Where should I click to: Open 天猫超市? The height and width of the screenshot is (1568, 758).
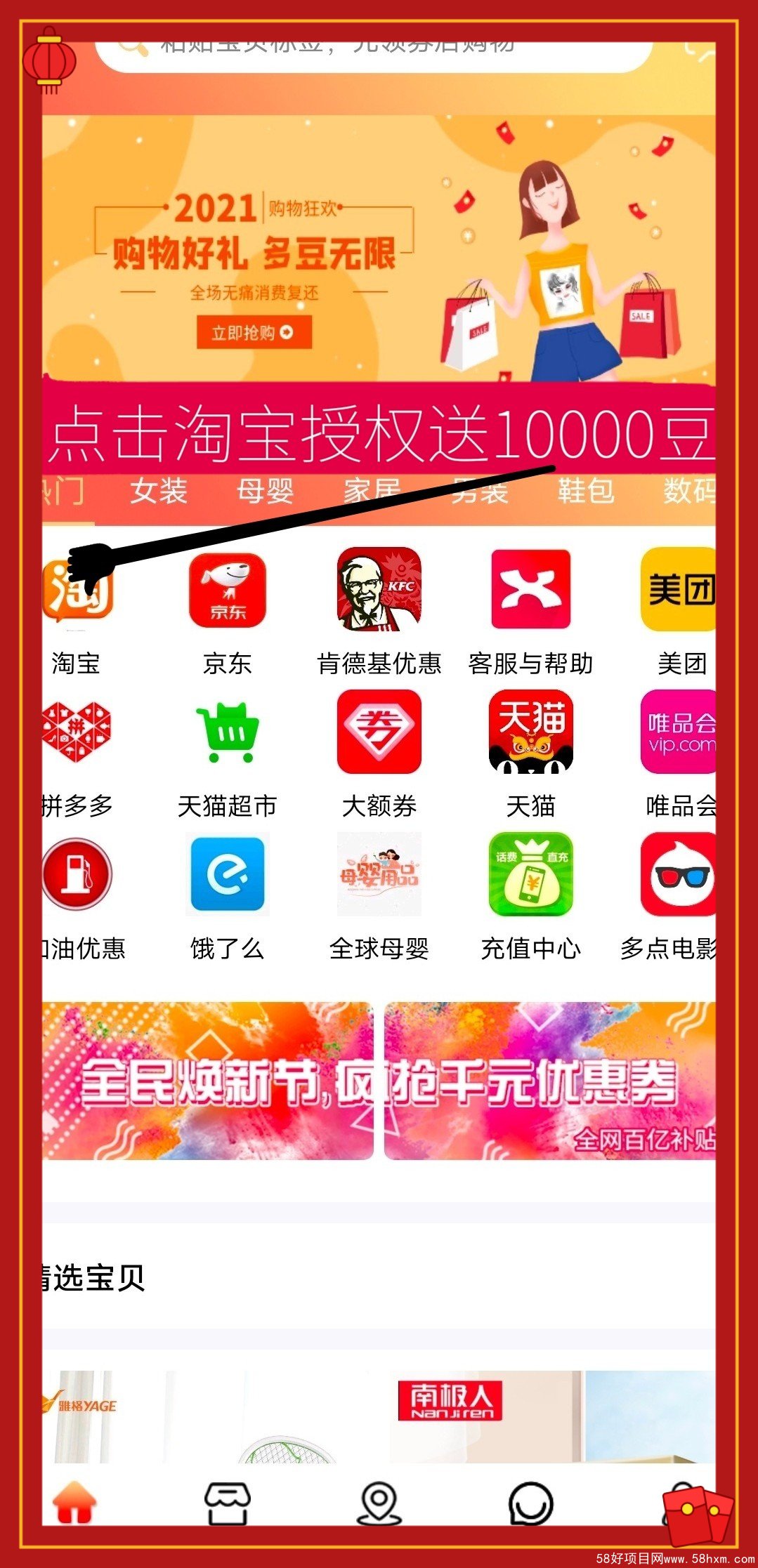[228, 732]
